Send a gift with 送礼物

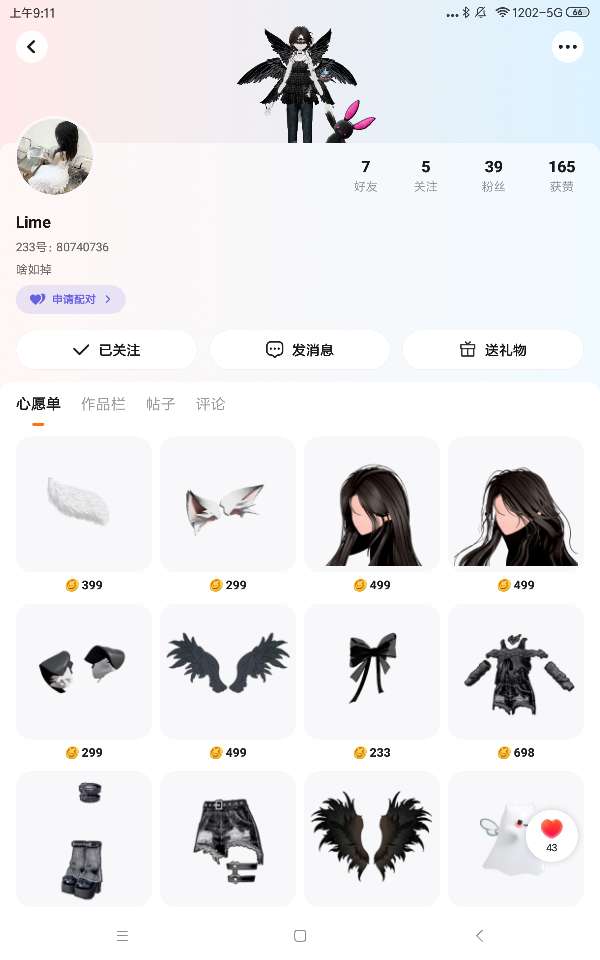492,350
